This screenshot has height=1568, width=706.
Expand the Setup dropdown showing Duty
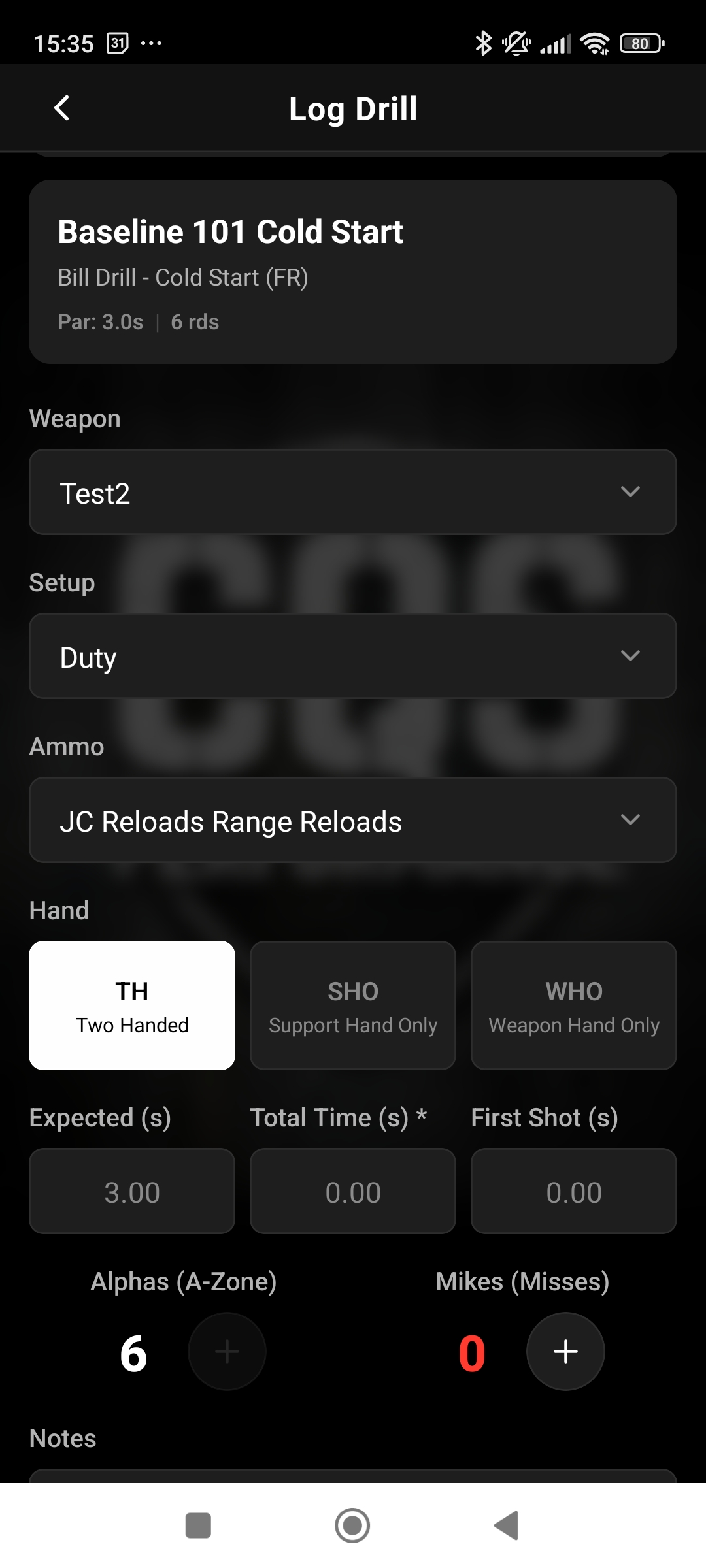pos(353,656)
